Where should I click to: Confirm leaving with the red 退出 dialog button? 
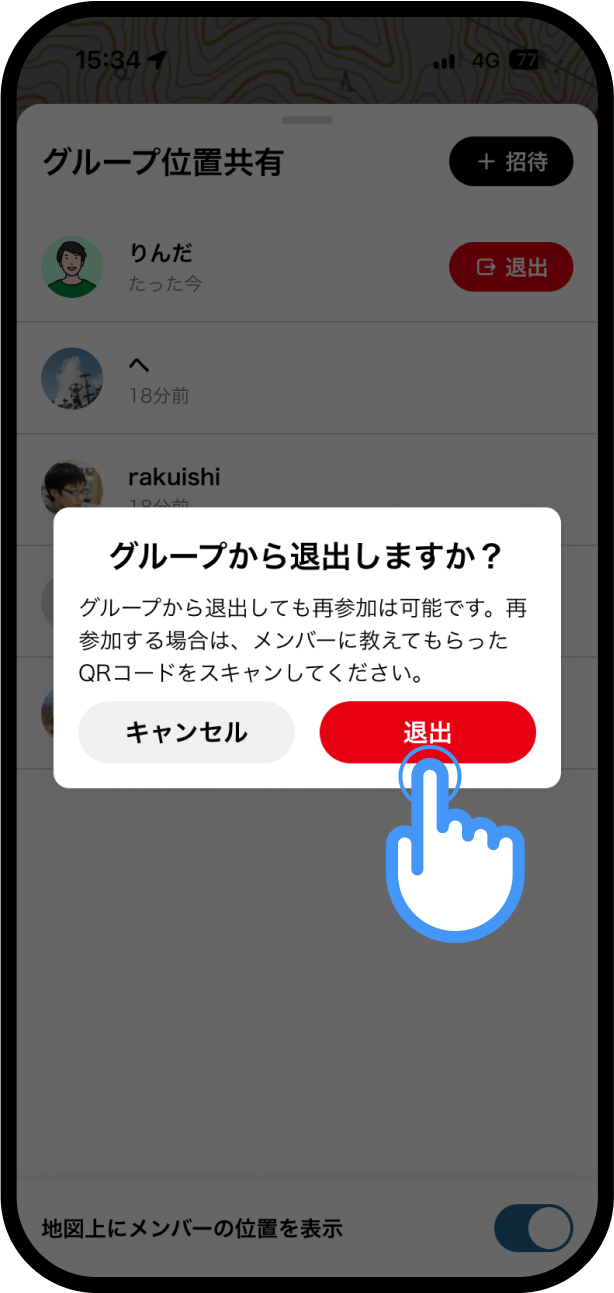tap(427, 732)
